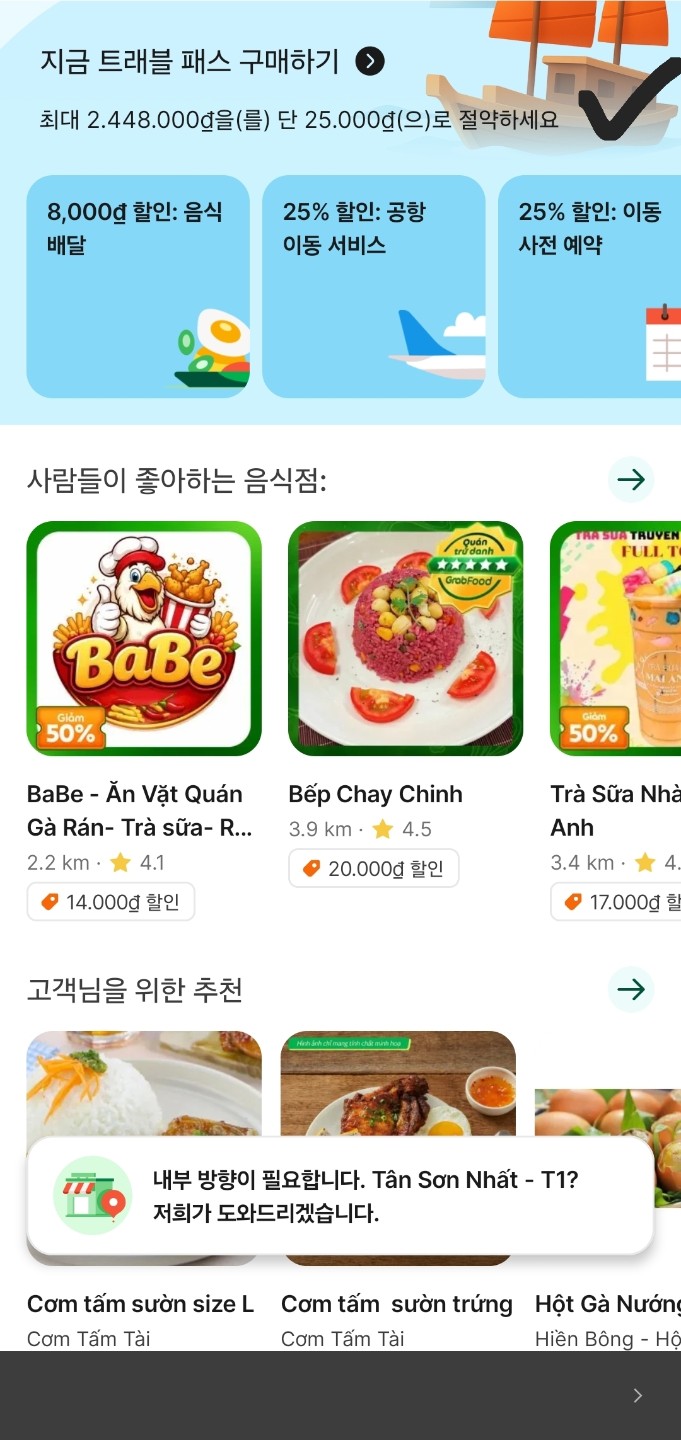
Task: Open the 25% 할인: 공항 이동 서비스 card
Action: click(373, 286)
